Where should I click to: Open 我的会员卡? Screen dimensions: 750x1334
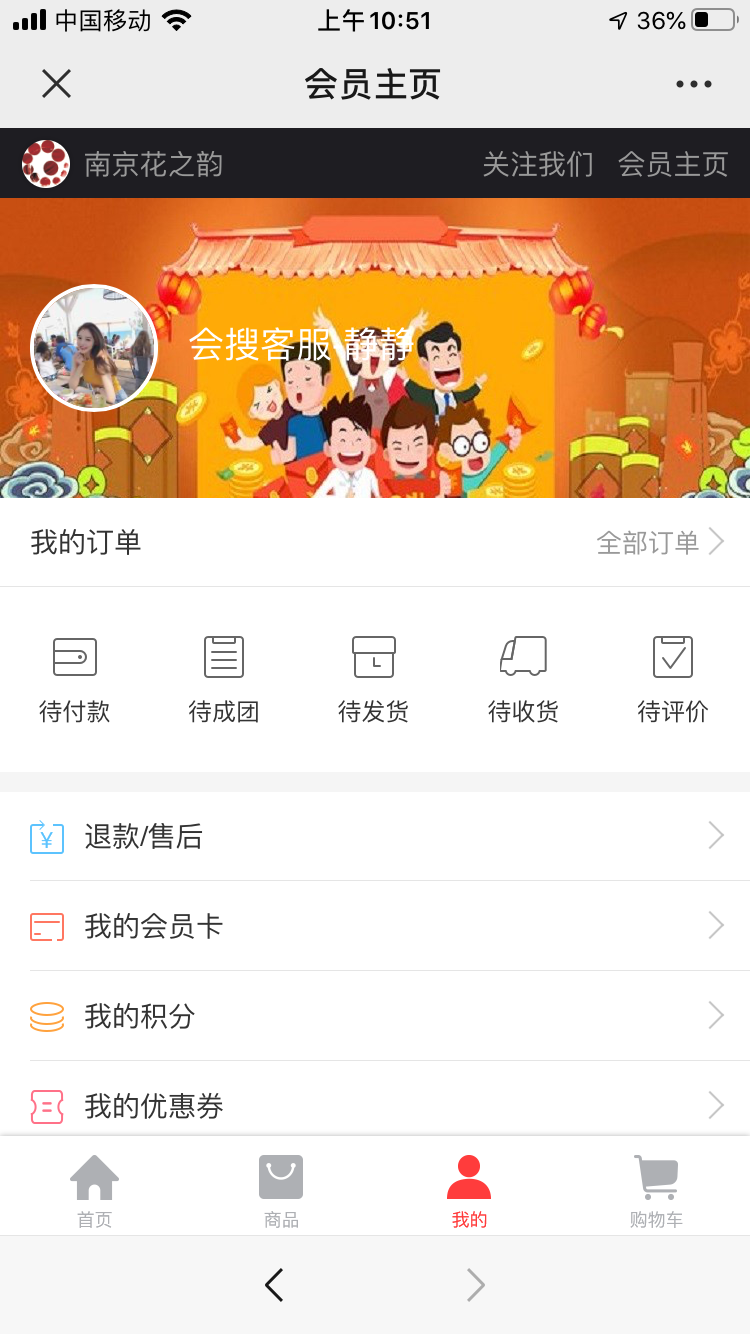(375, 926)
